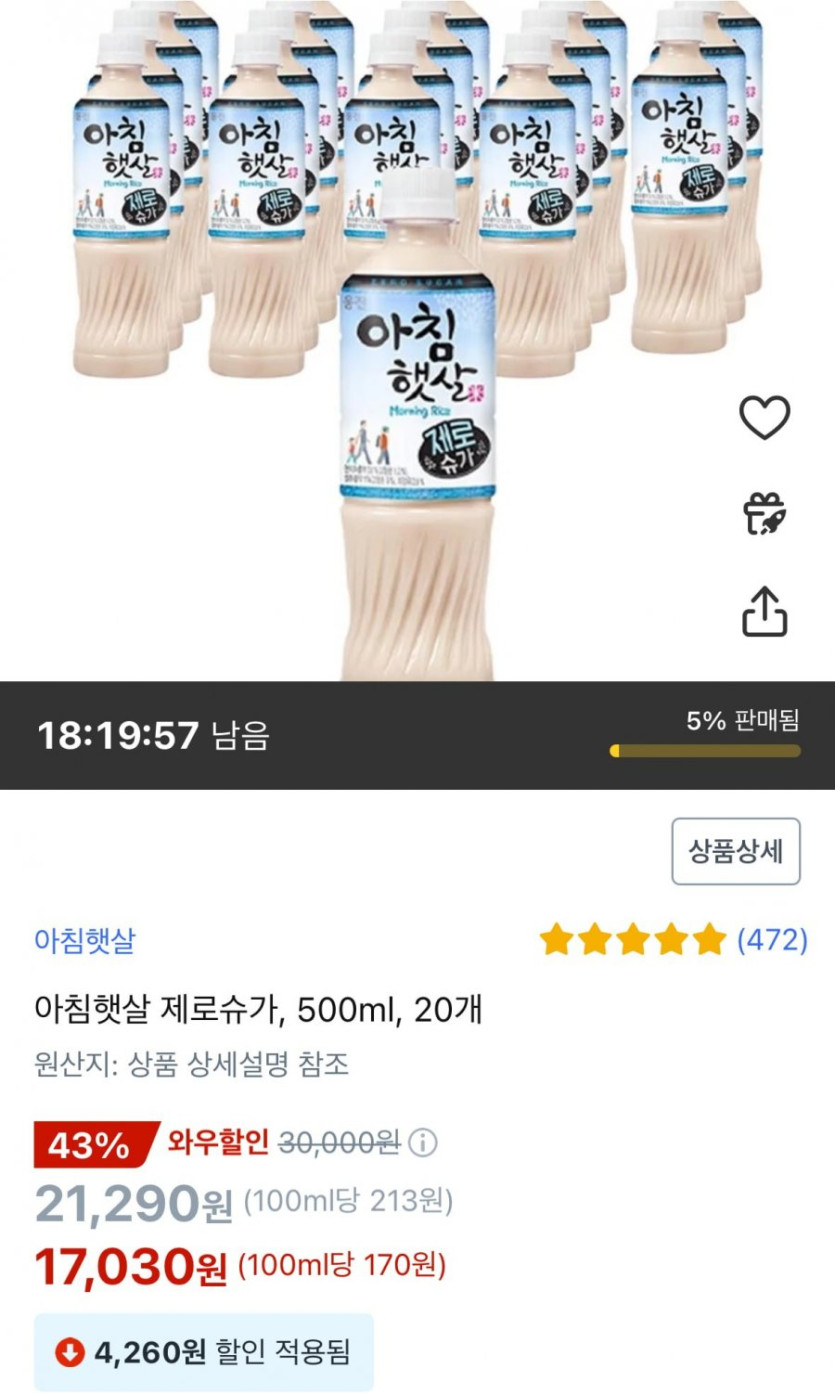
Task: Open the 아침햇살 brand link
Action: pos(85,940)
